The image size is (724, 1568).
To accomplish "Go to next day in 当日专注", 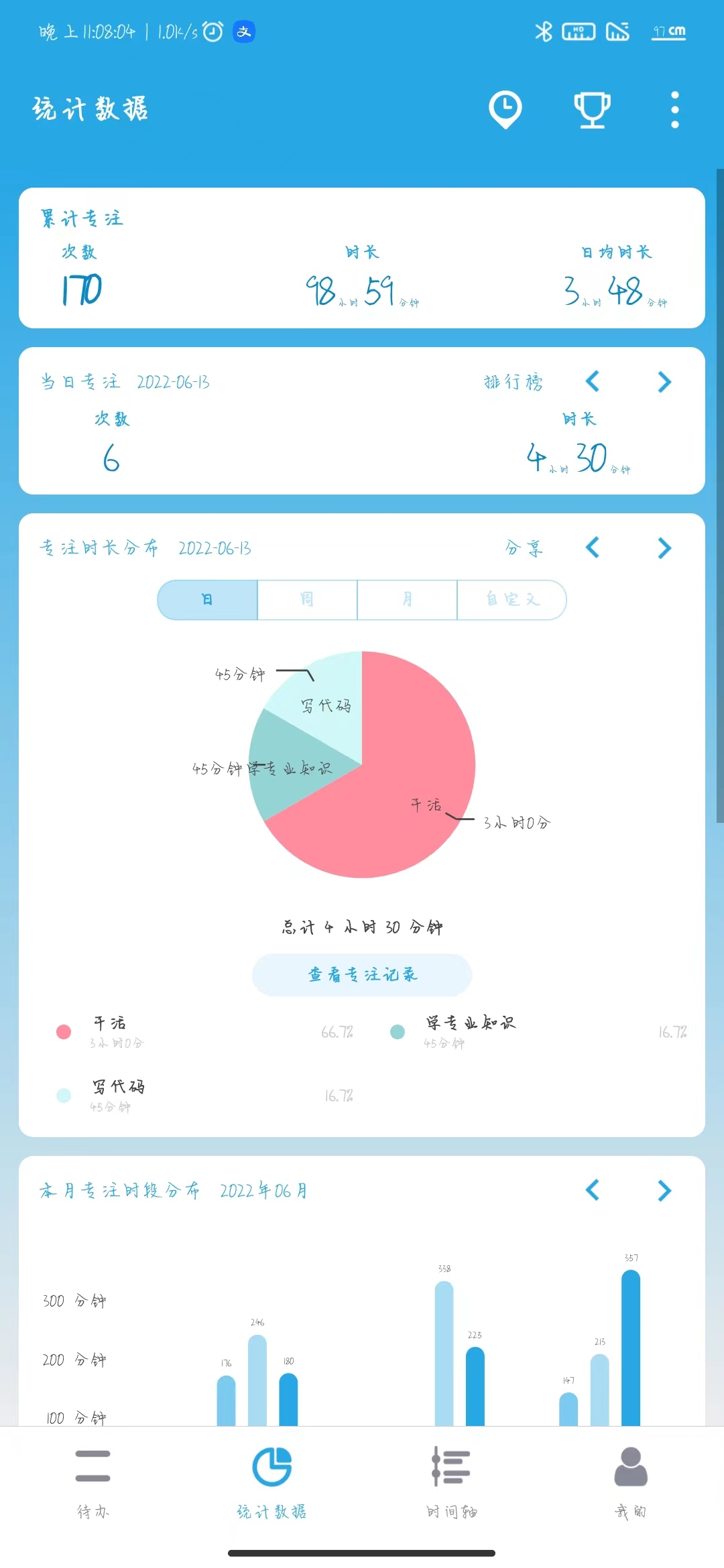I will [664, 382].
